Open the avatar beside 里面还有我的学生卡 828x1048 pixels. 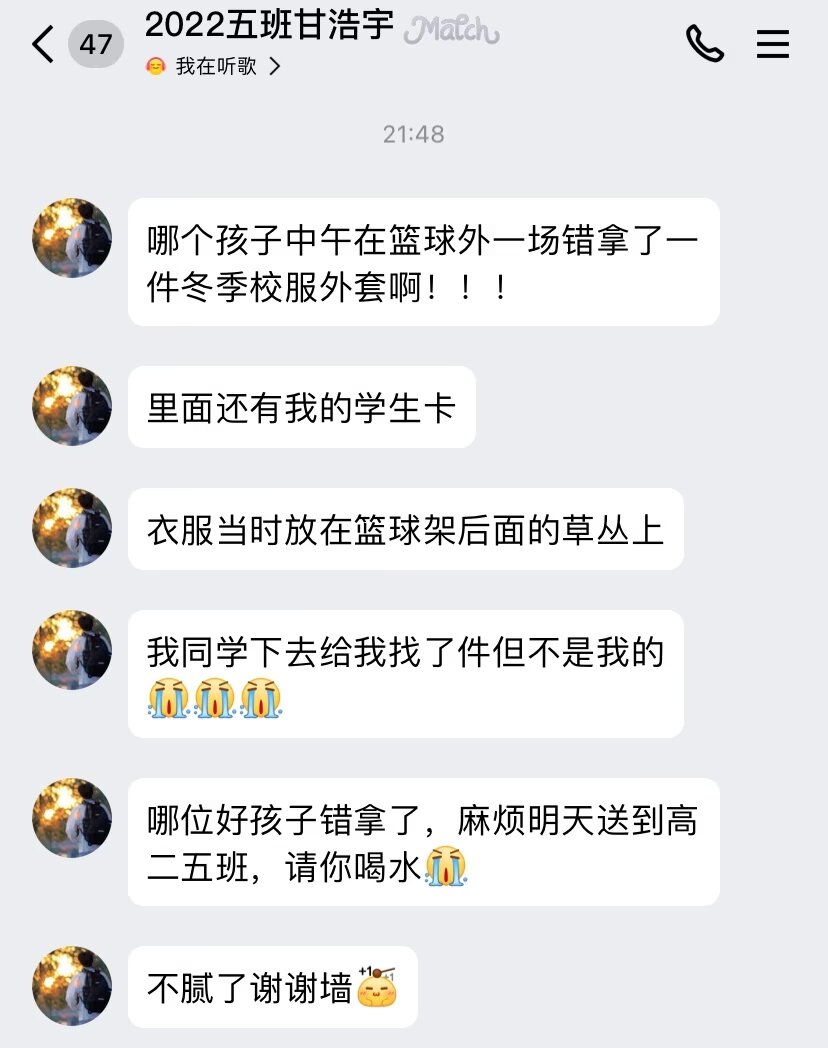click(72, 406)
